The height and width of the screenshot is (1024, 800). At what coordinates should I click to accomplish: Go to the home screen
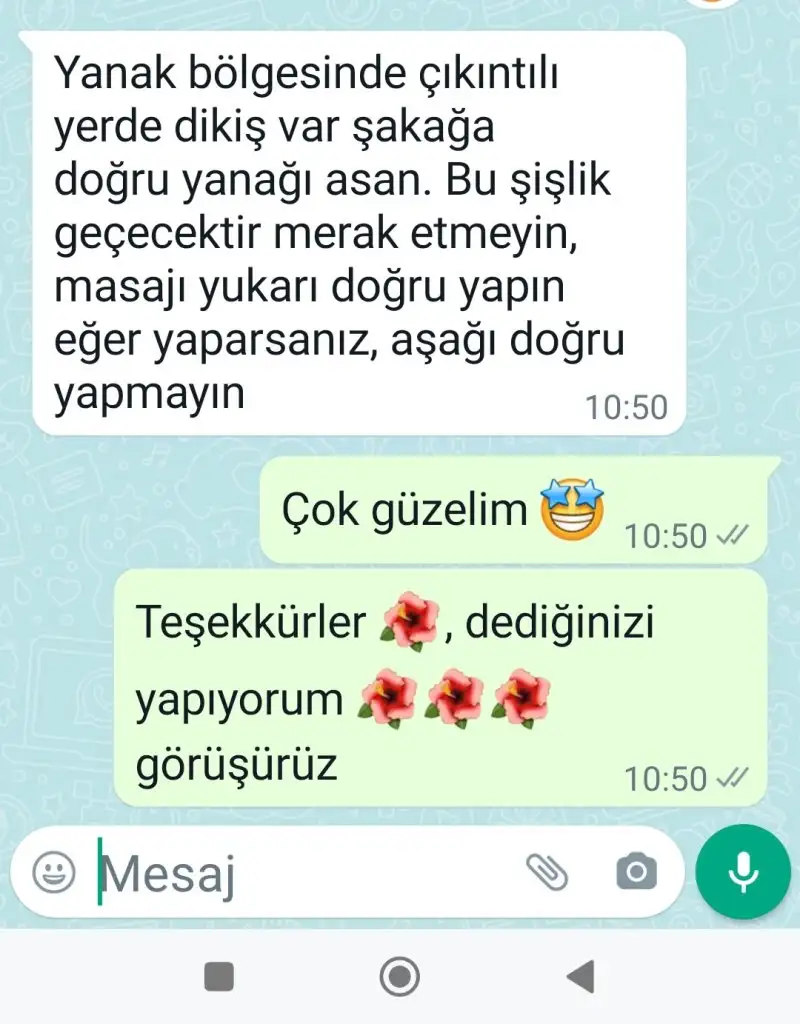pyautogui.click(x=400, y=975)
